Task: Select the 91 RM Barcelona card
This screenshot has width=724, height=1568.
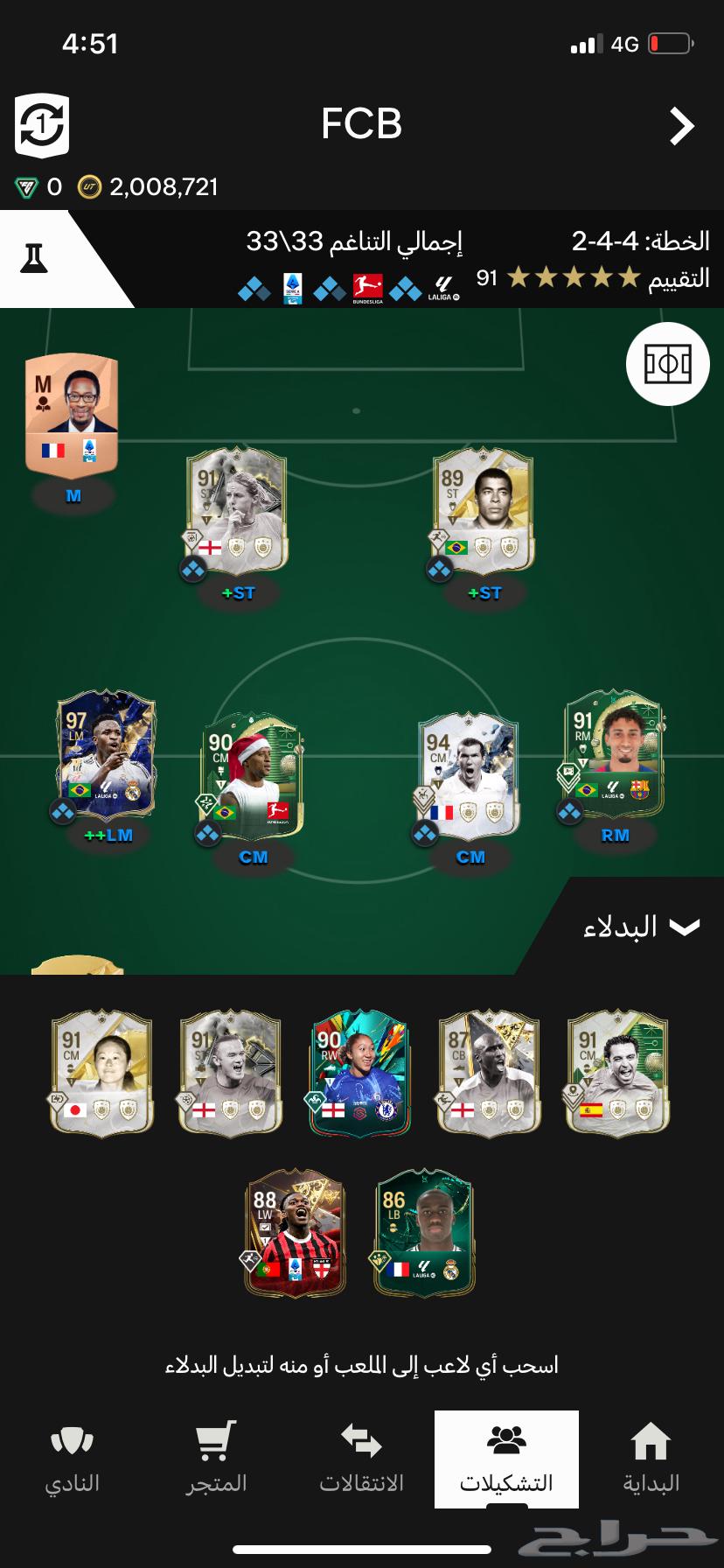Action: tap(614, 754)
